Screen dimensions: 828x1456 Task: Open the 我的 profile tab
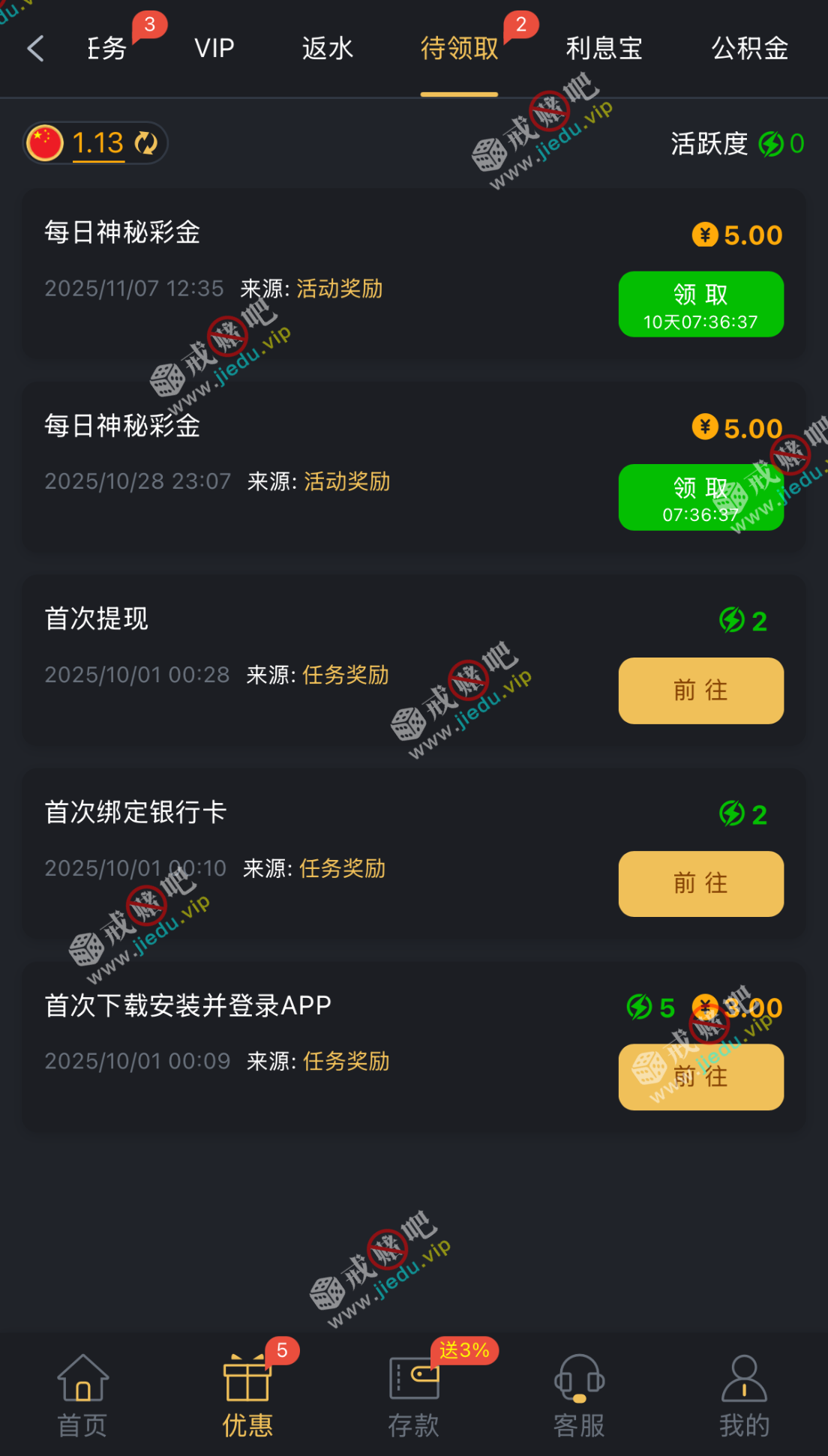click(x=744, y=1396)
